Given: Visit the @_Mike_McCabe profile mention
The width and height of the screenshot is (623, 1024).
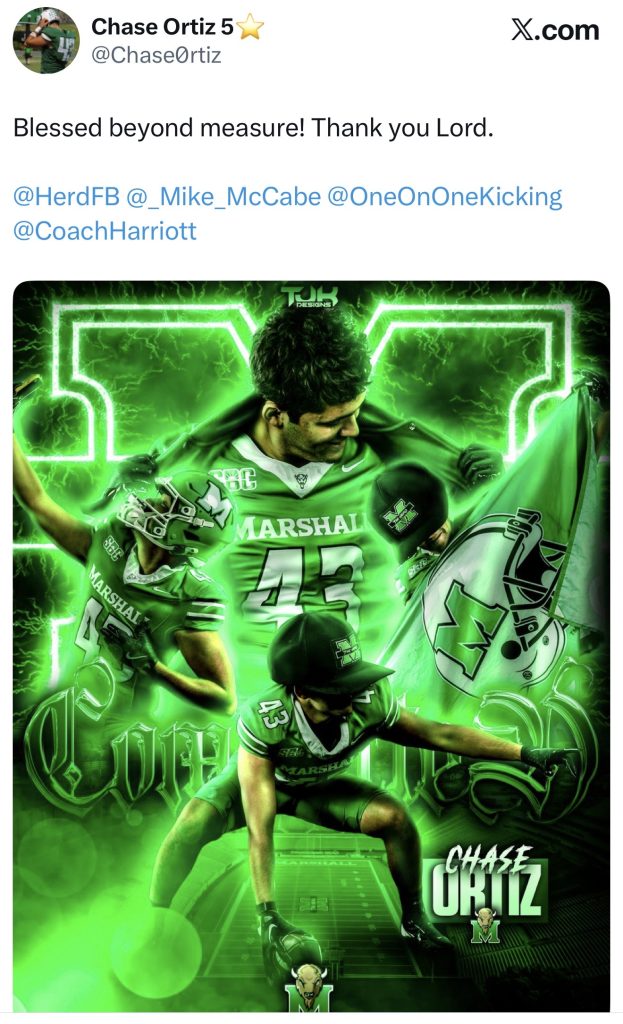Looking at the screenshot, I should tap(223, 197).
